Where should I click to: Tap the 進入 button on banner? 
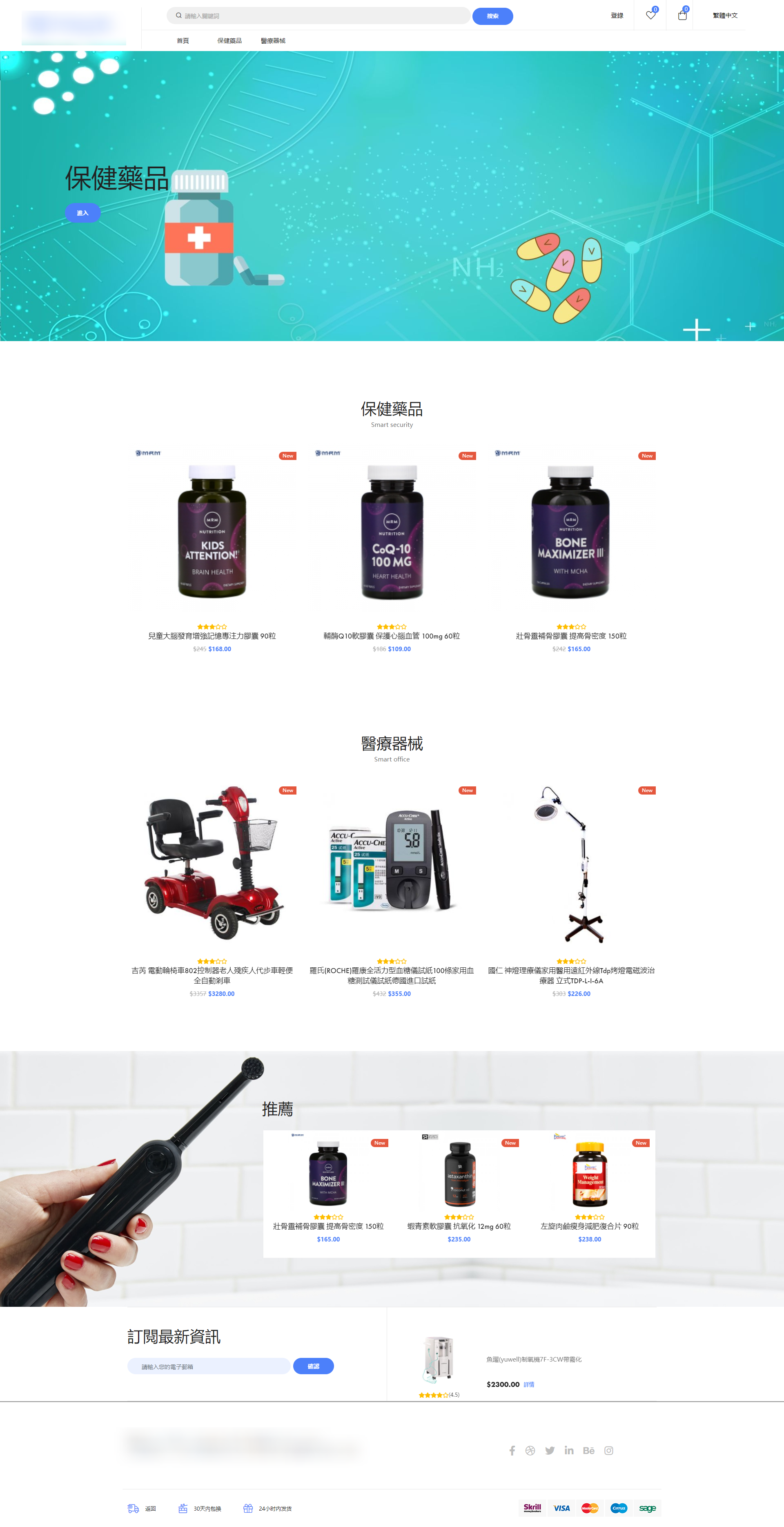pos(82,213)
